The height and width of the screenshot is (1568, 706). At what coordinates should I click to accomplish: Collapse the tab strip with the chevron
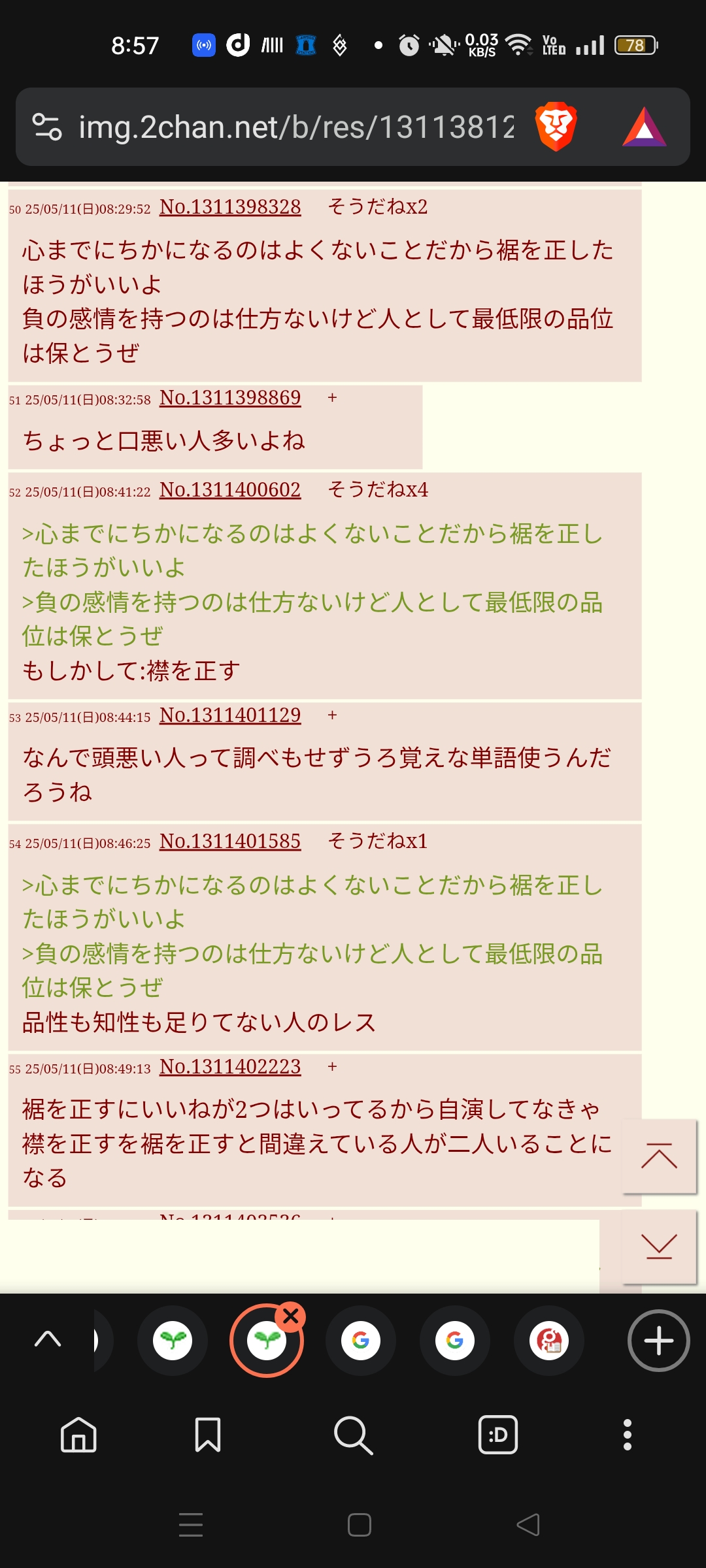(x=48, y=1339)
